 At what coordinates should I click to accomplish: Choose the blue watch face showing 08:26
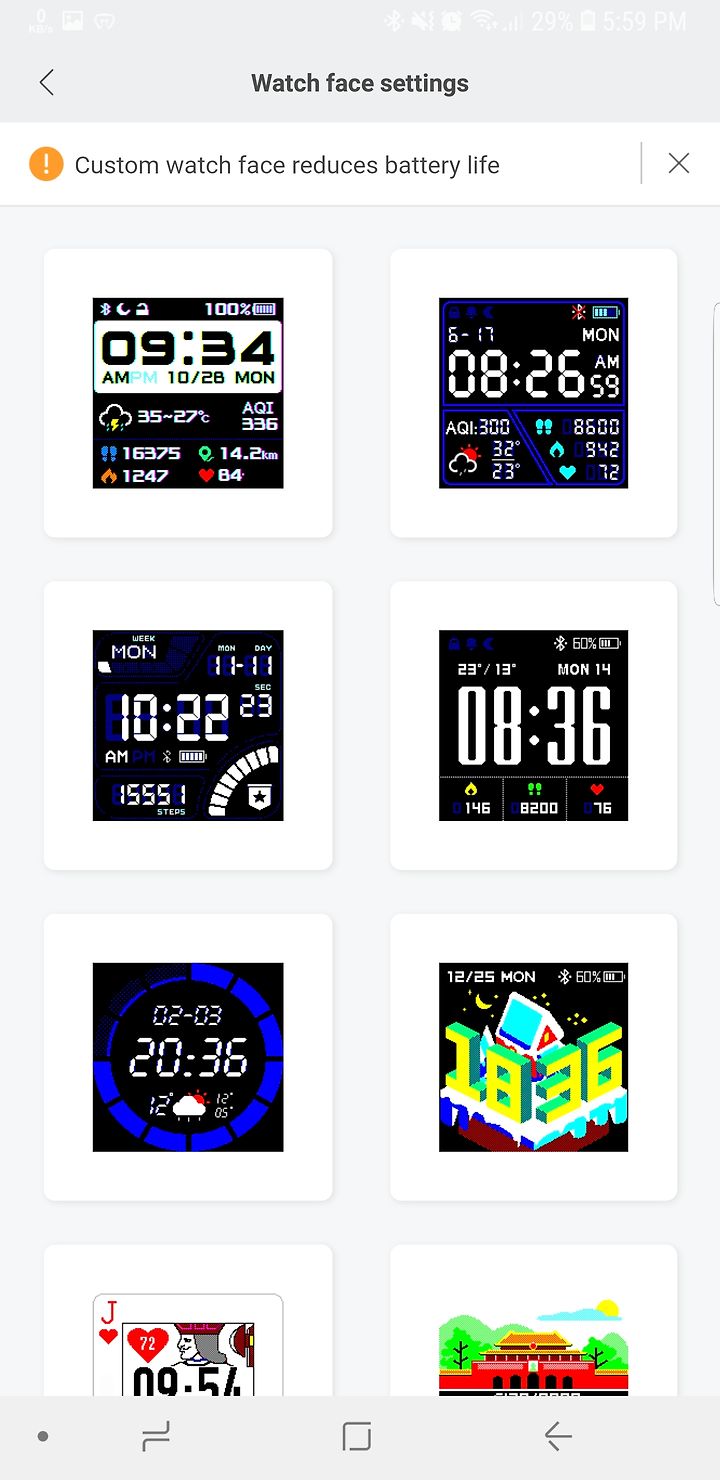click(534, 393)
